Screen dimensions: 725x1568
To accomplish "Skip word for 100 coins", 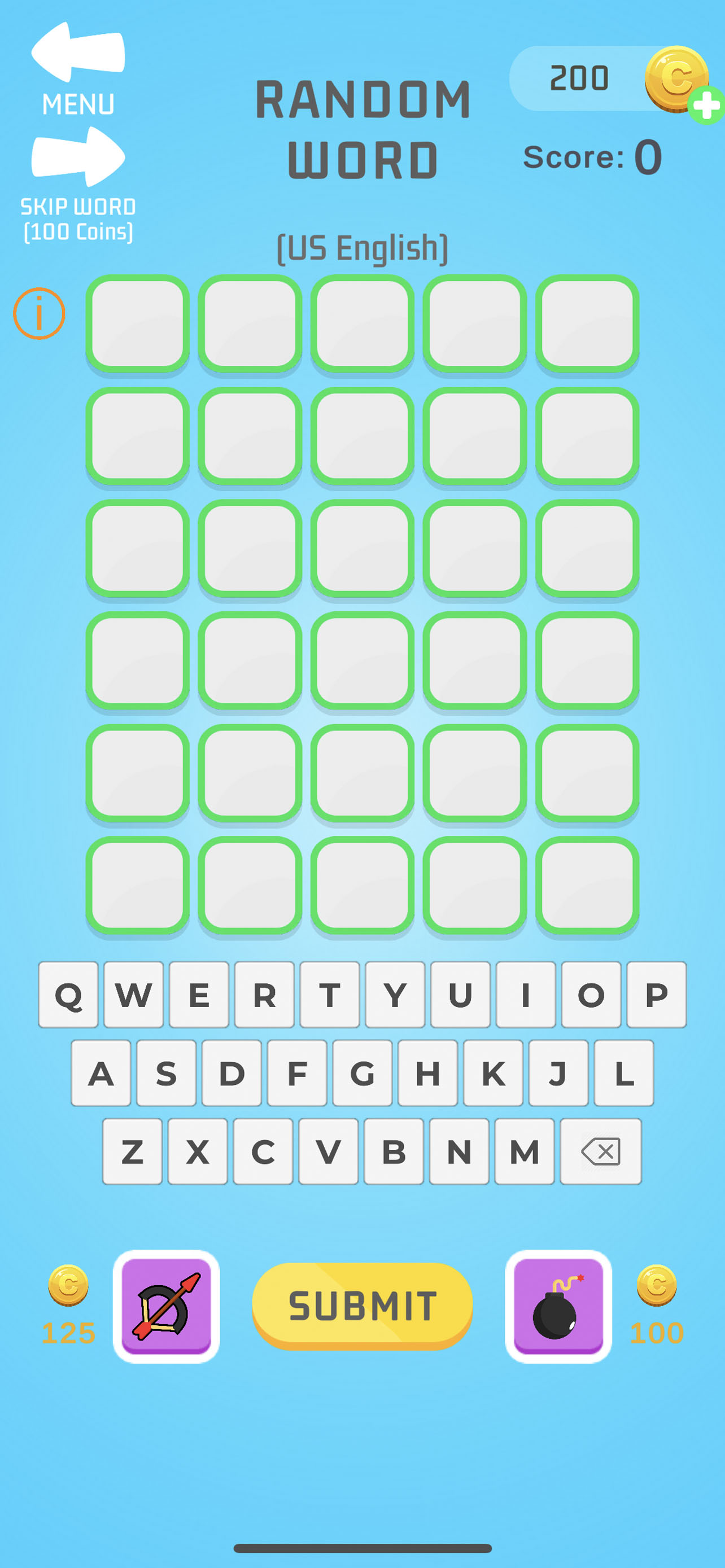I will point(78,183).
